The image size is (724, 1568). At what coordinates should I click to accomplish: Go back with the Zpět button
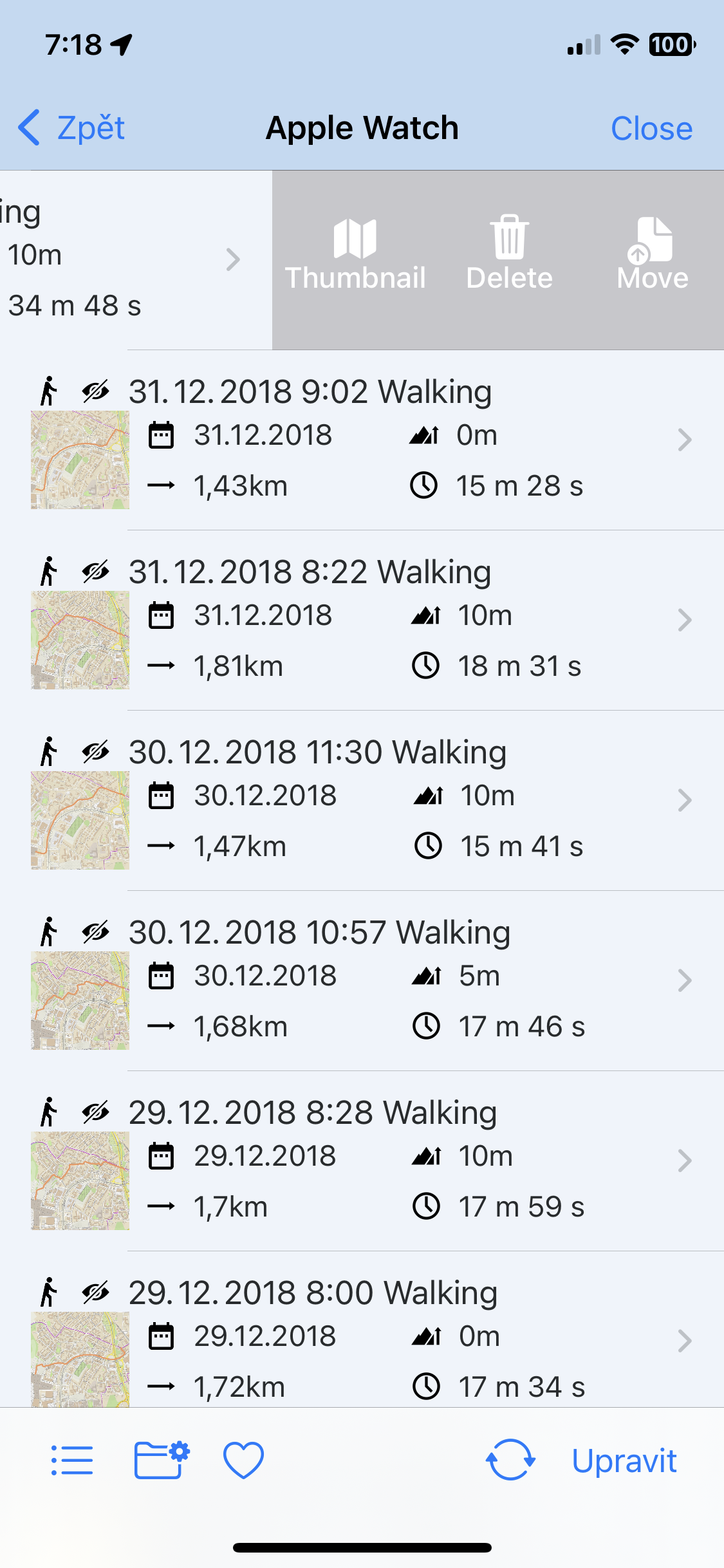pyautogui.click(x=72, y=128)
